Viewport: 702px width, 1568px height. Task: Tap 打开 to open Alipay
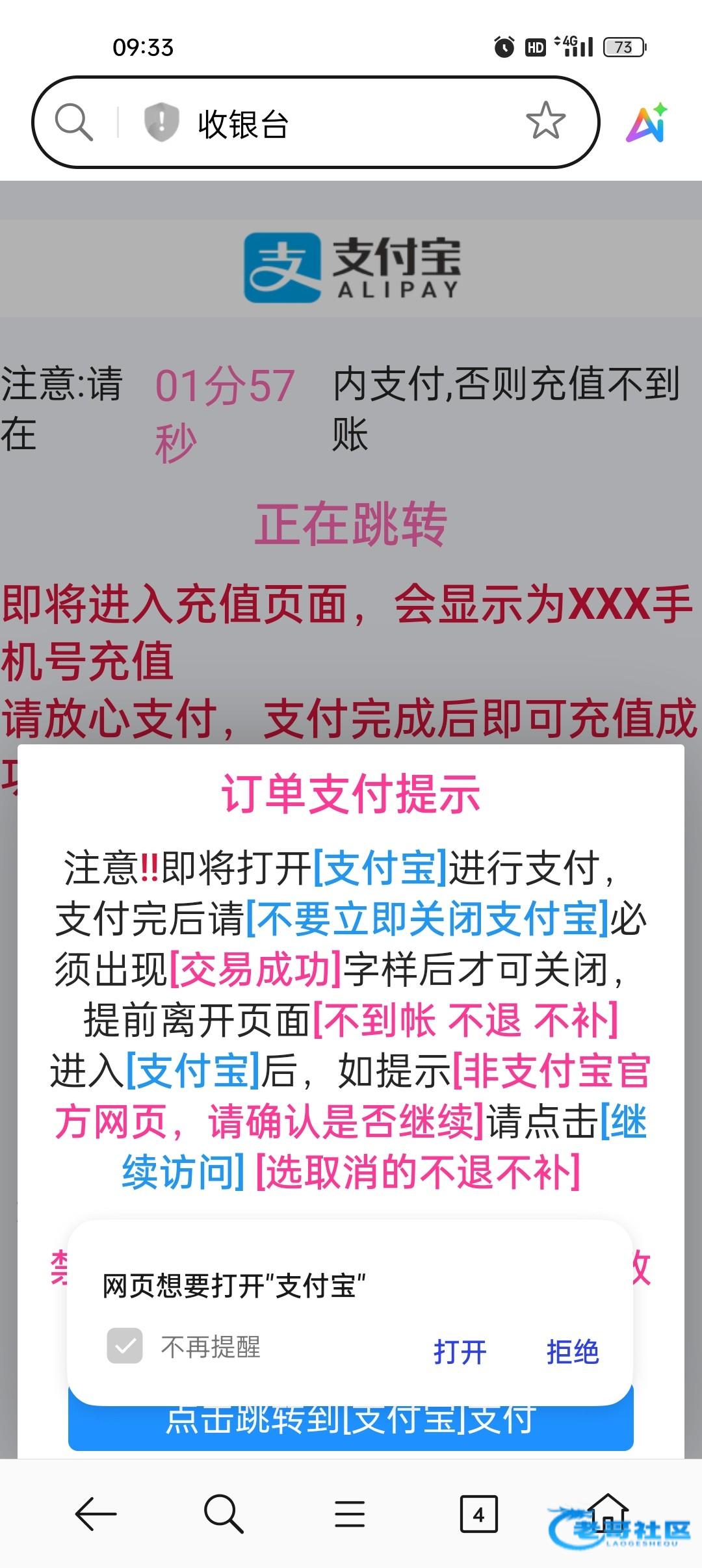(460, 1352)
